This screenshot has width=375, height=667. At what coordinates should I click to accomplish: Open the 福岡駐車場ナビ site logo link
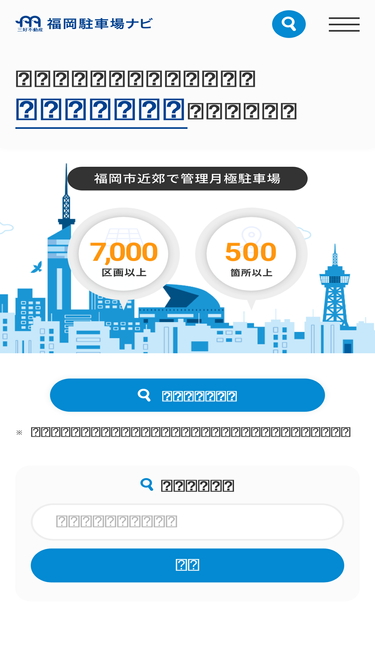84,24
